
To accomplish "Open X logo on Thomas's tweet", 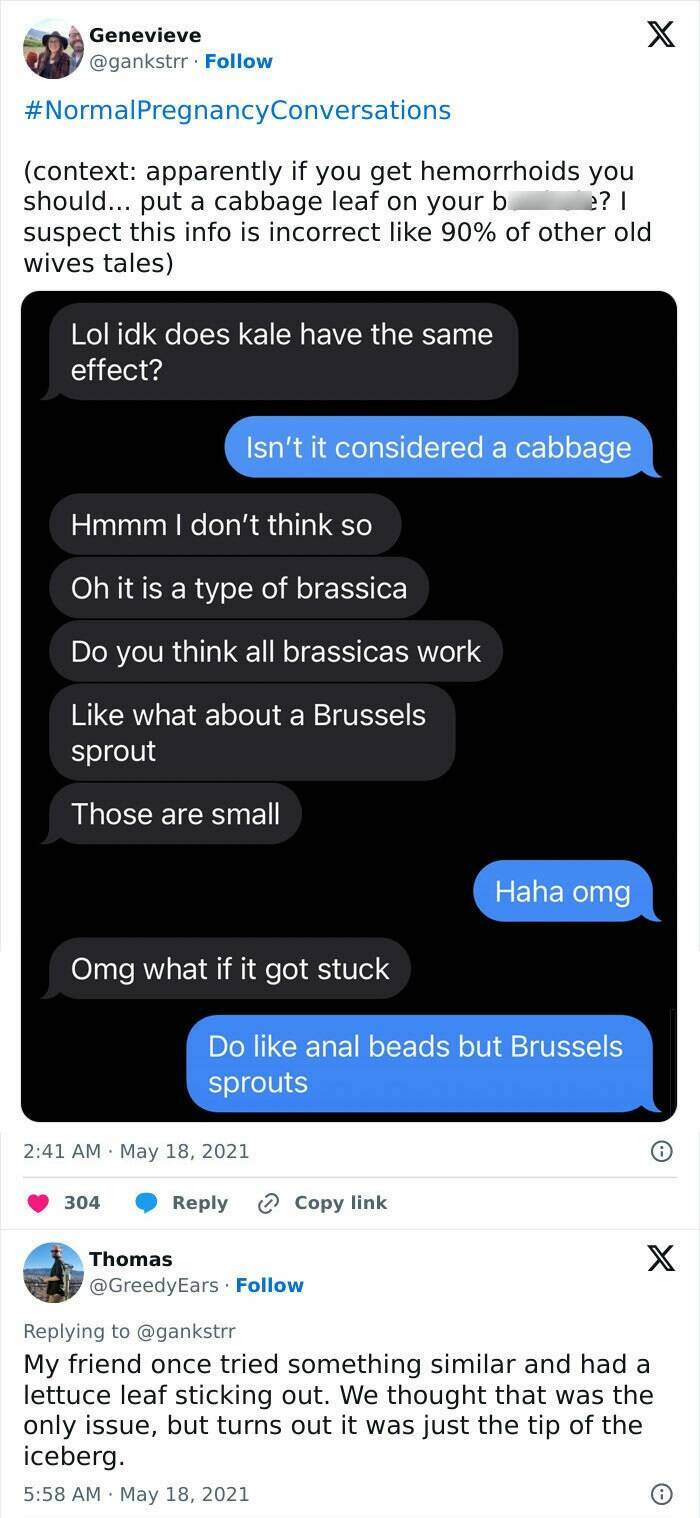I will (660, 1259).
